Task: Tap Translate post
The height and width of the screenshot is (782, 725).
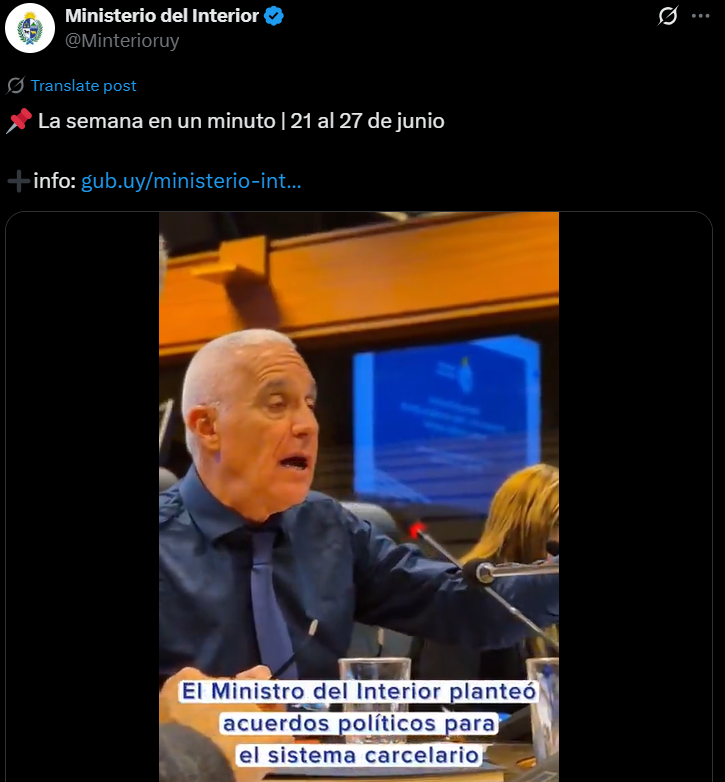Action: click(83, 86)
